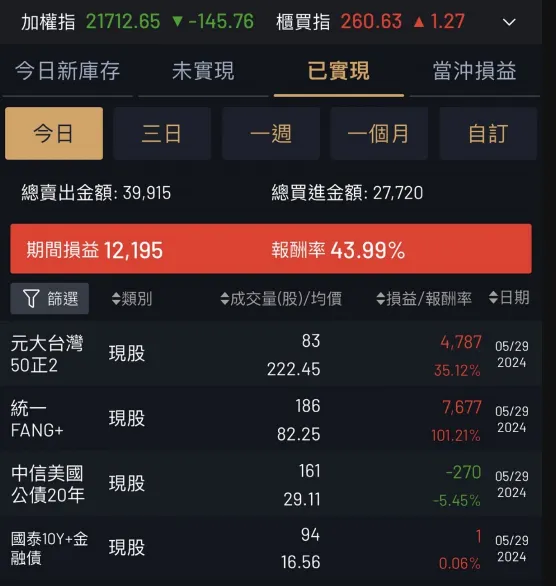Select the 已實現 tab
Viewport: 556px width, 586px height.
[339, 71]
